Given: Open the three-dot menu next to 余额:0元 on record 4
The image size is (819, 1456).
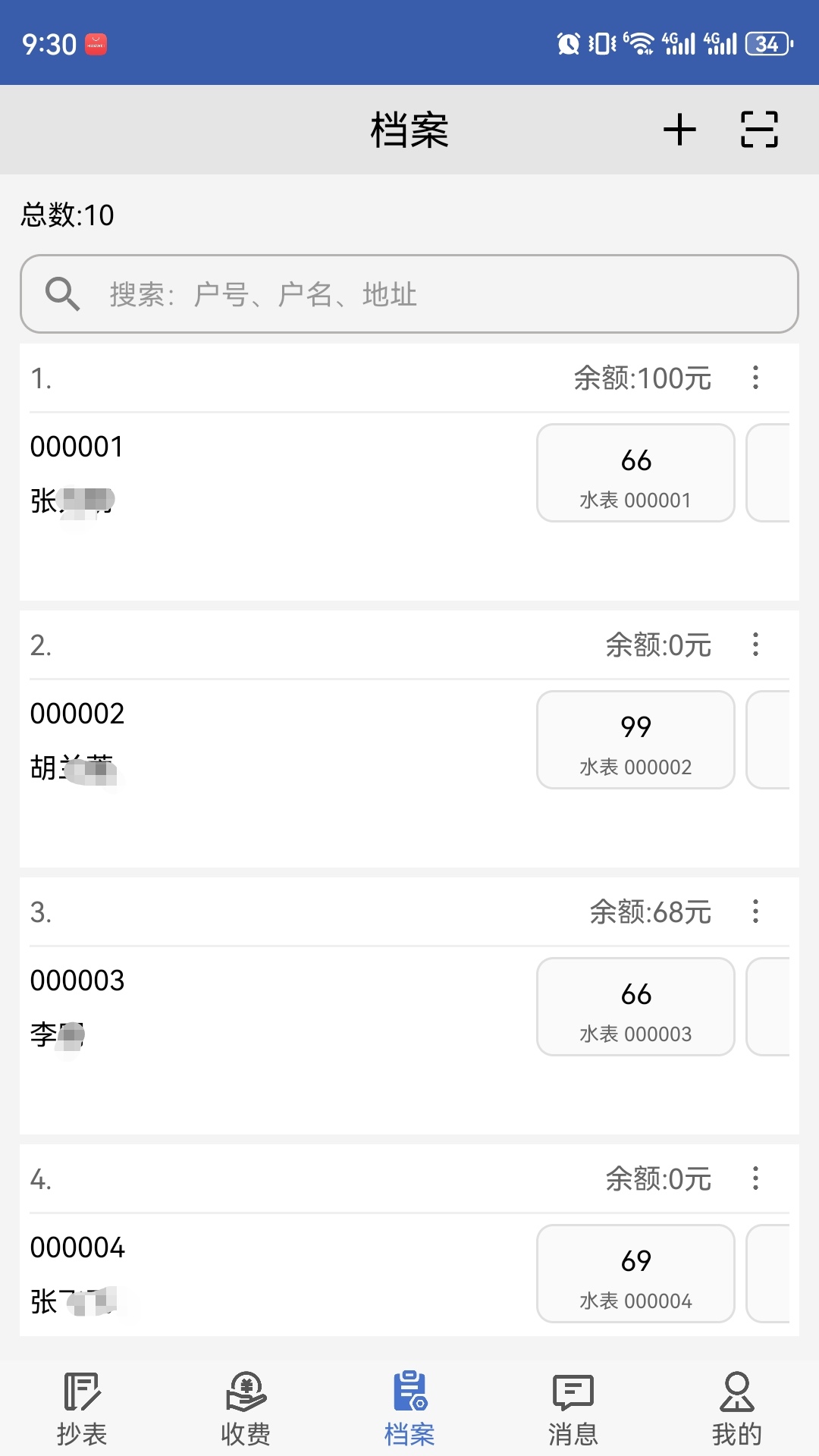Looking at the screenshot, I should pos(756,1180).
